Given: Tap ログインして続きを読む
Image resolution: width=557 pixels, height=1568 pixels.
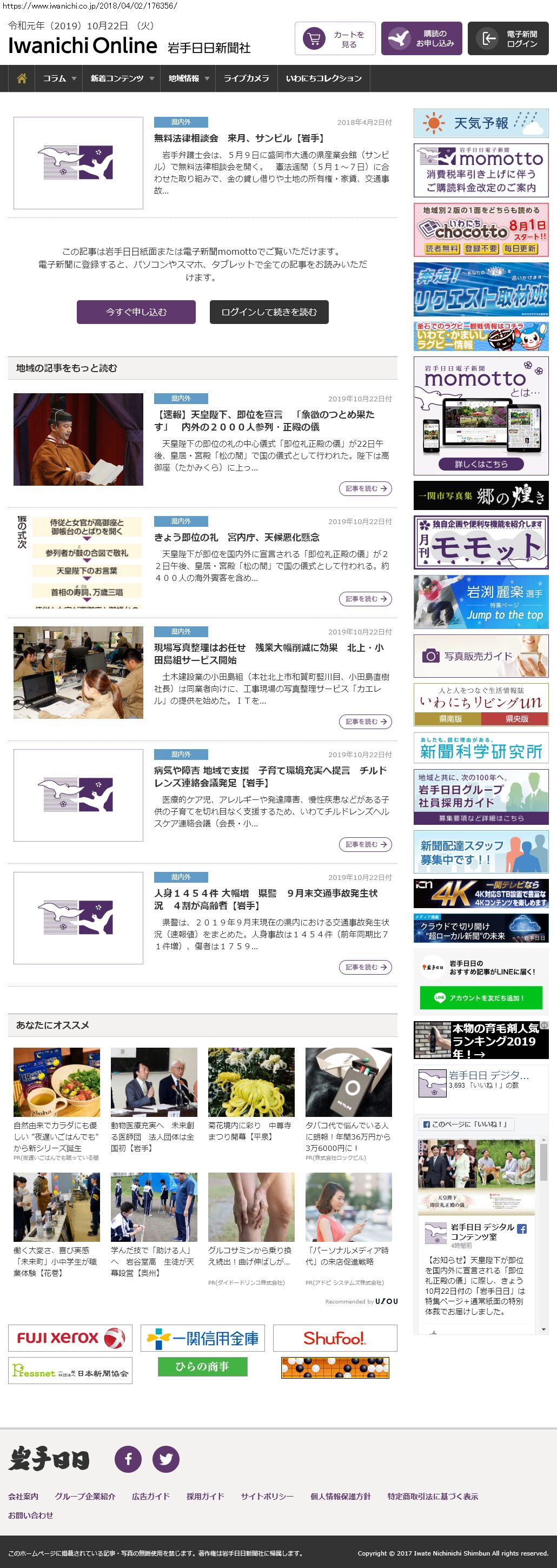Looking at the screenshot, I should click(269, 312).
